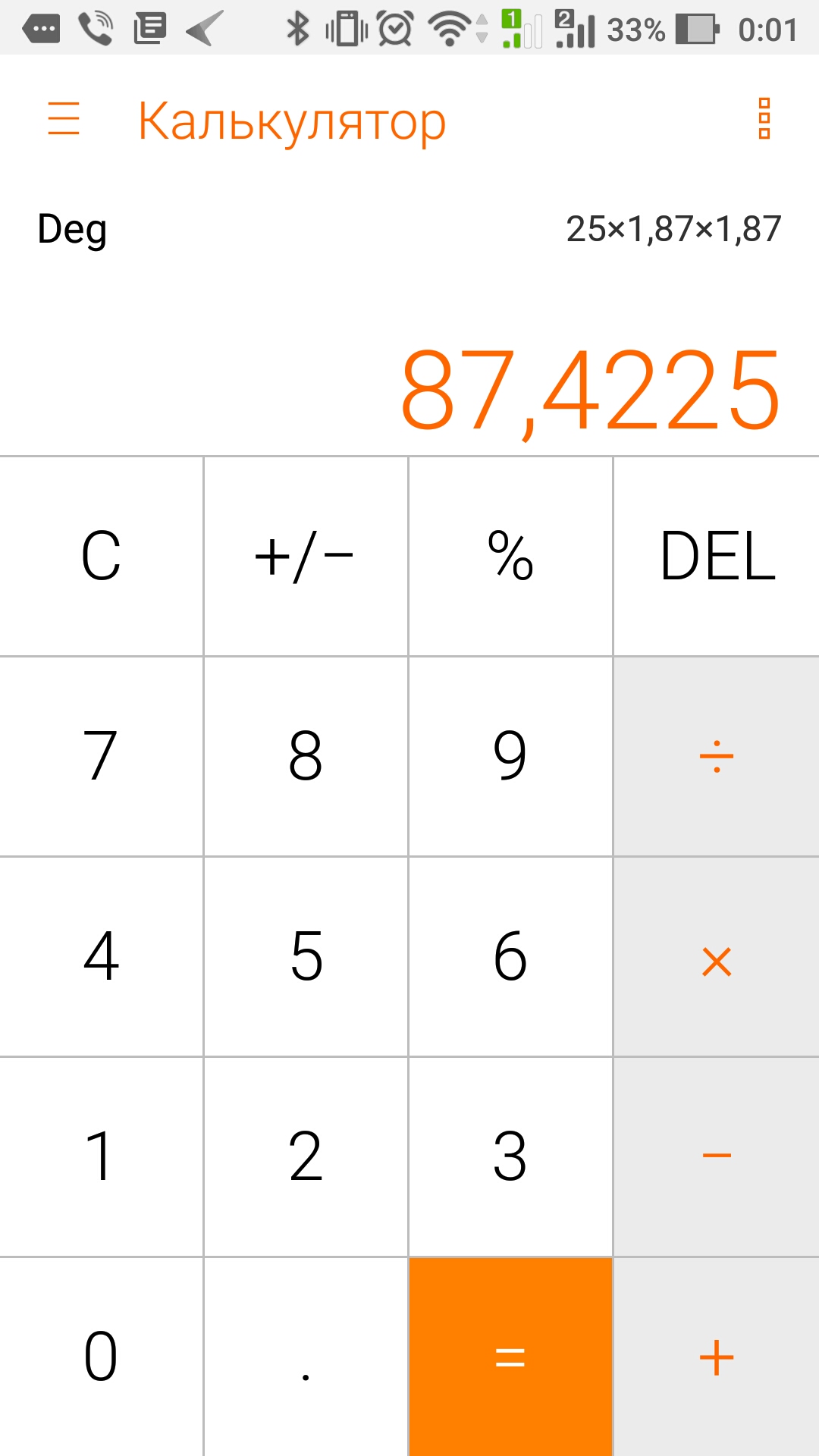This screenshot has height=1456, width=819.
Task: Insert the decimal point
Action: coord(306,1357)
